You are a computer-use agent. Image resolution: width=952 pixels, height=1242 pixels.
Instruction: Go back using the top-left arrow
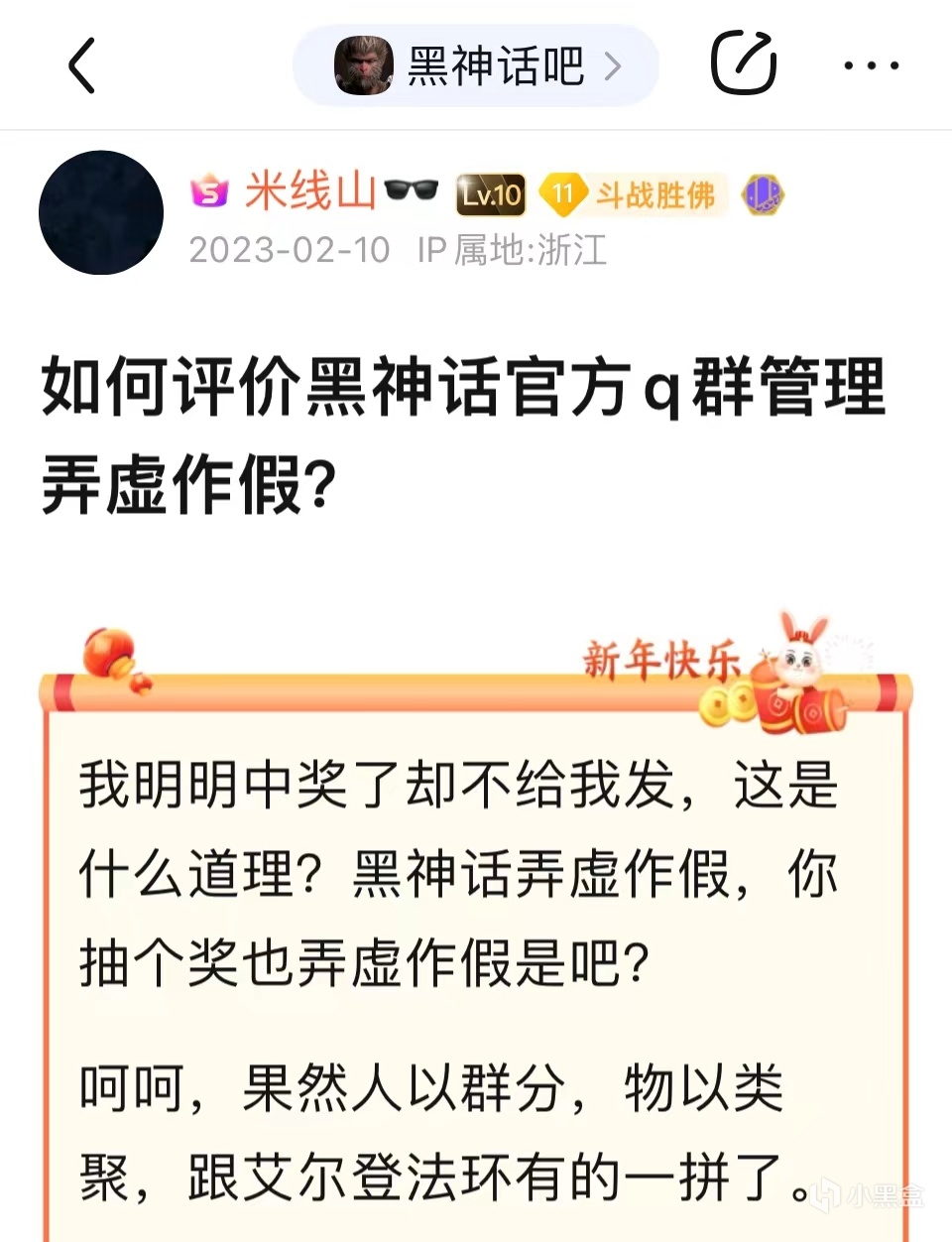click(x=82, y=65)
